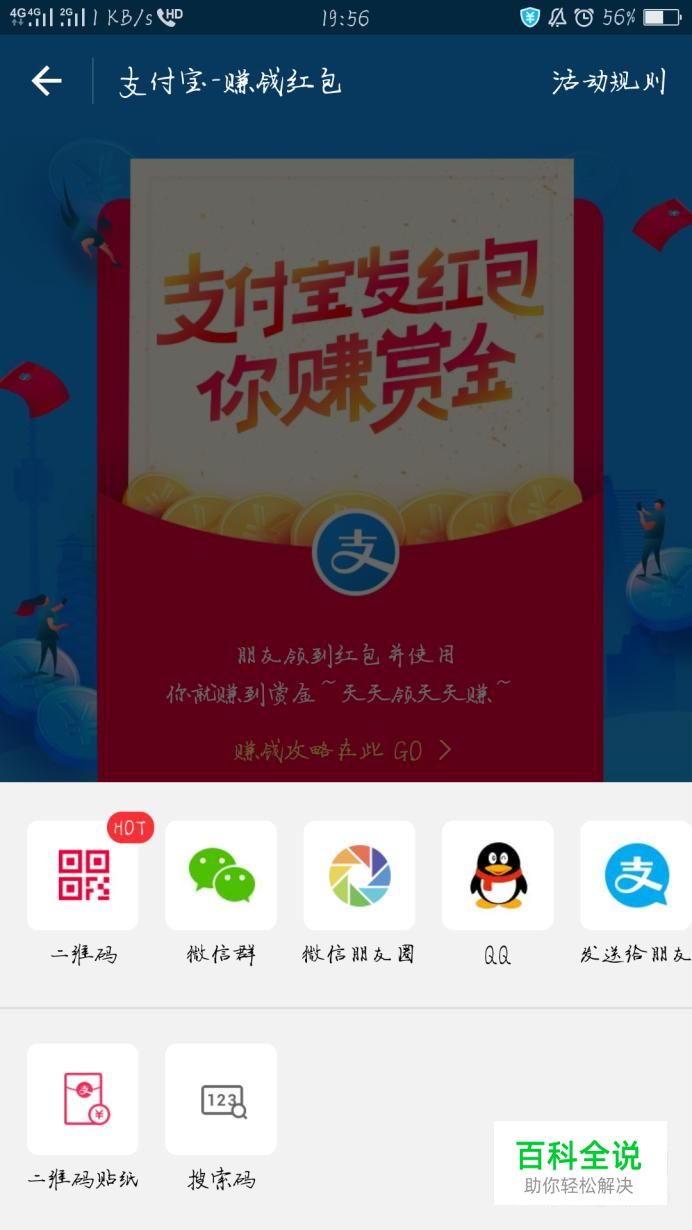This screenshot has width=692, height=1230.
Task: Open 活动规则 activity rules
Action: (x=608, y=82)
